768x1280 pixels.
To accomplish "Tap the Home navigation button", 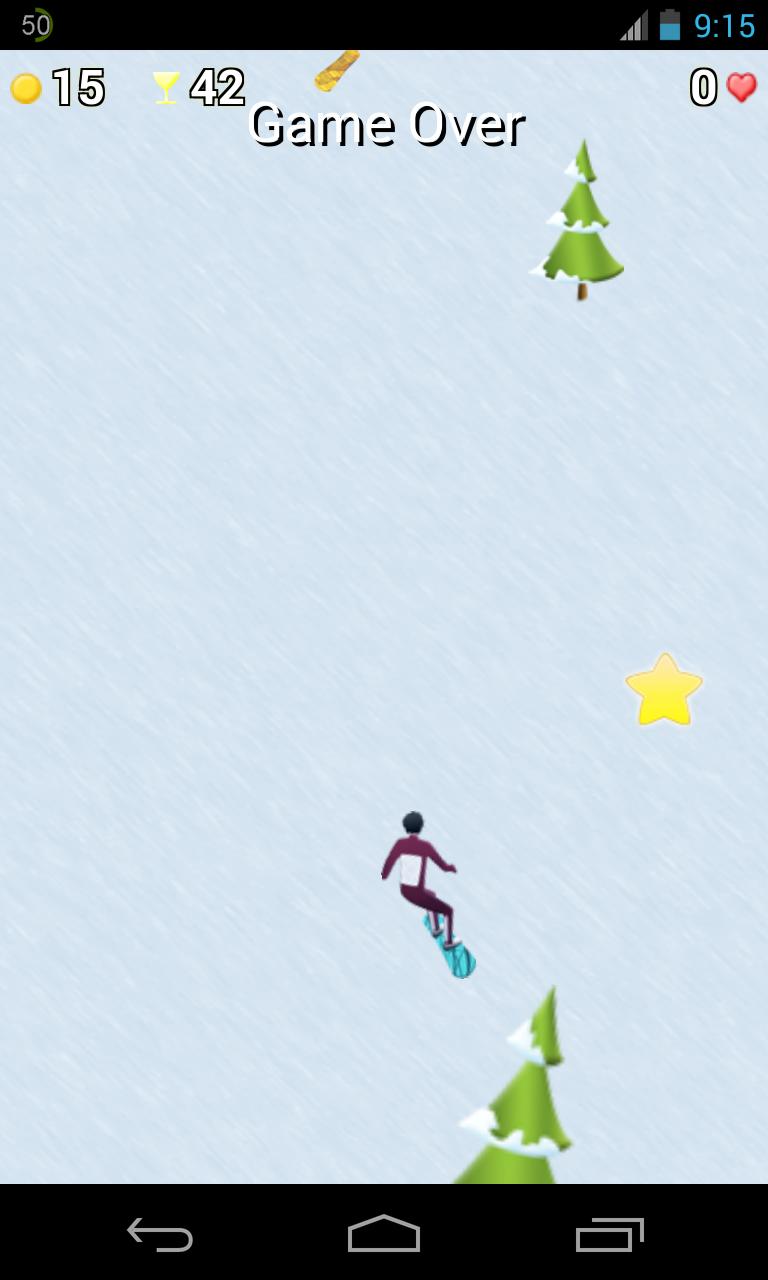I will (384, 1236).
